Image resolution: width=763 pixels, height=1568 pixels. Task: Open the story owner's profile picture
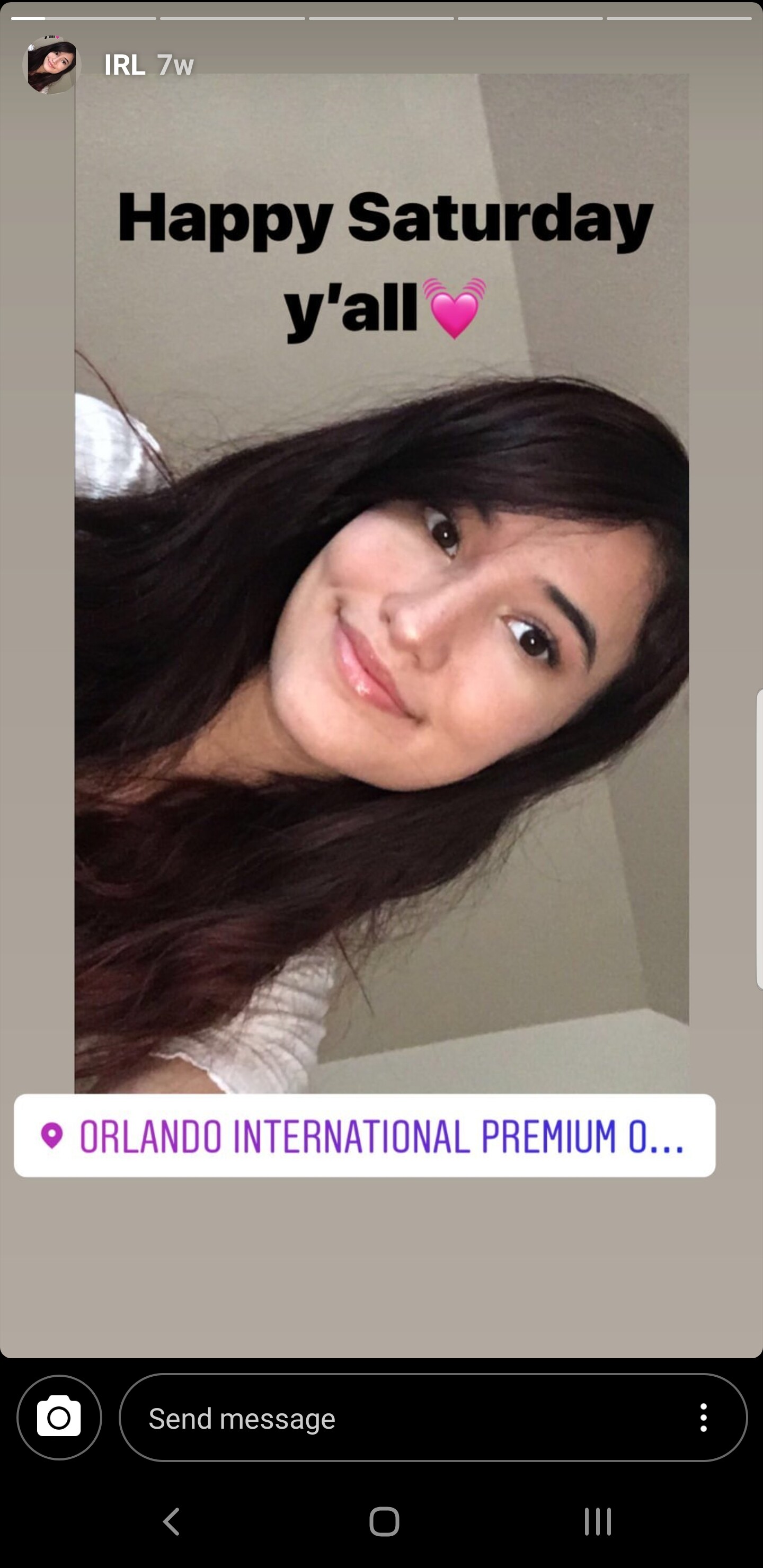(x=52, y=65)
